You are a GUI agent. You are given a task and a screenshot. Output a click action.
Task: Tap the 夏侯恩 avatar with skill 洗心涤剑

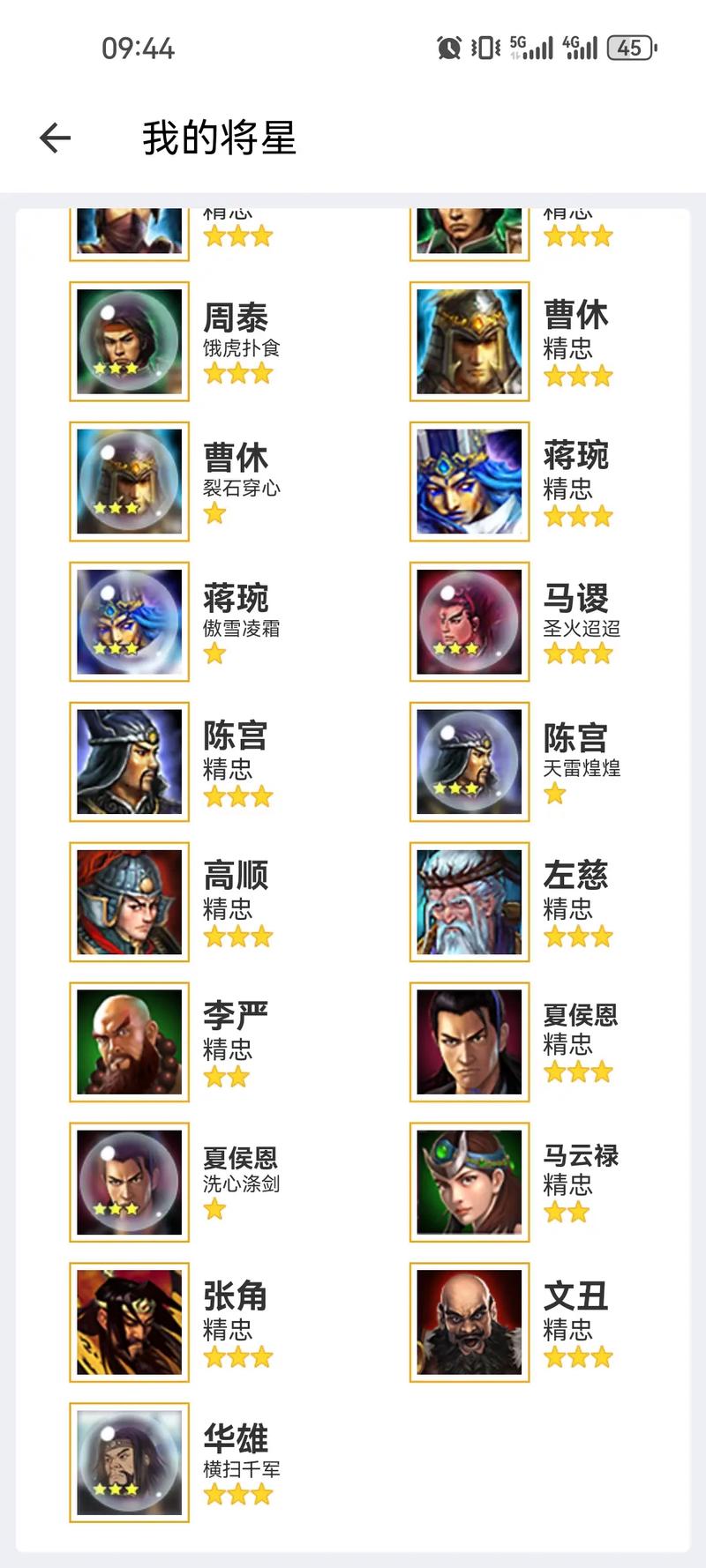click(x=128, y=1182)
